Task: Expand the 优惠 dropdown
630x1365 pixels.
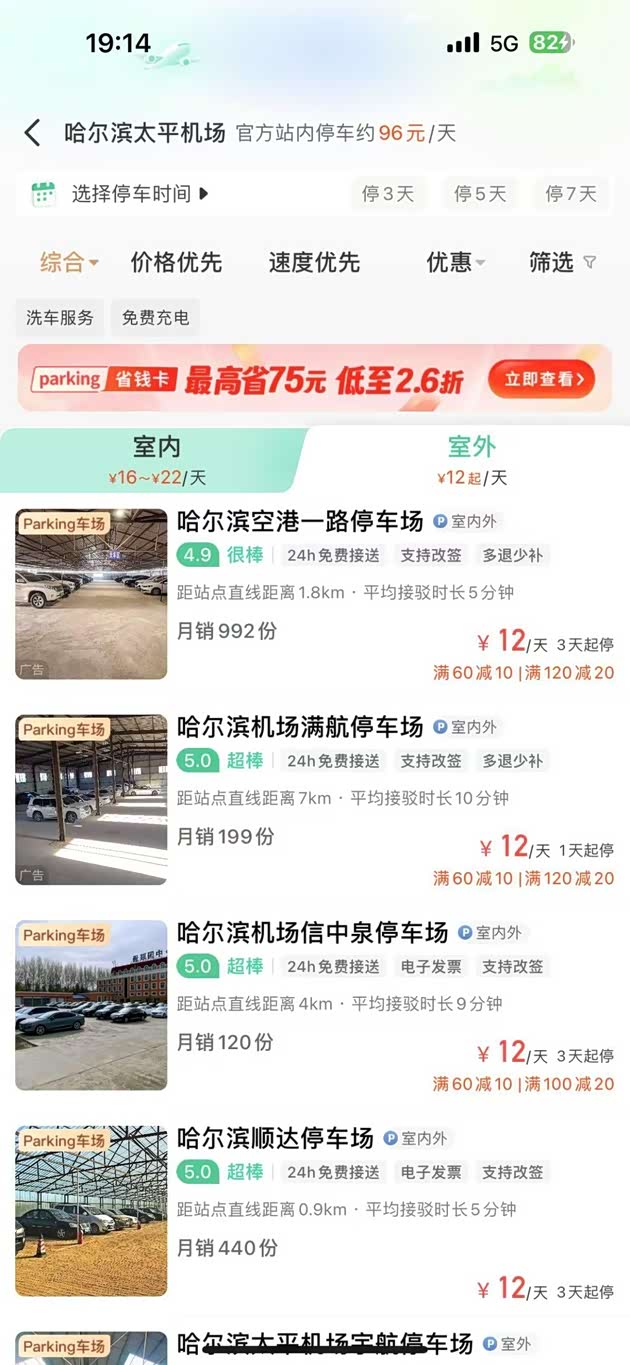Action: 455,263
